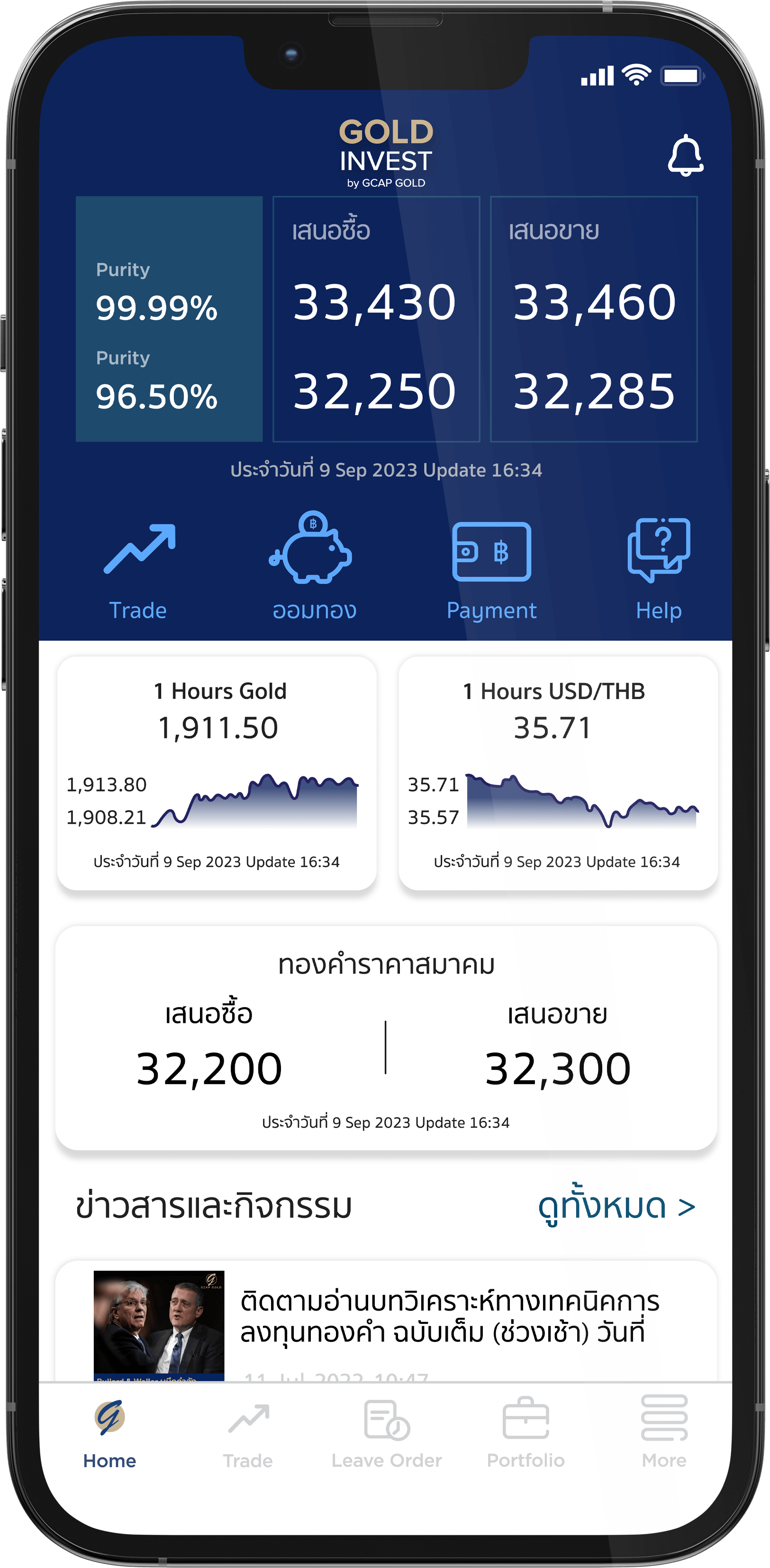
Task: Tap ดูทั้งหมด to see all news
Action: (616, 1206)
